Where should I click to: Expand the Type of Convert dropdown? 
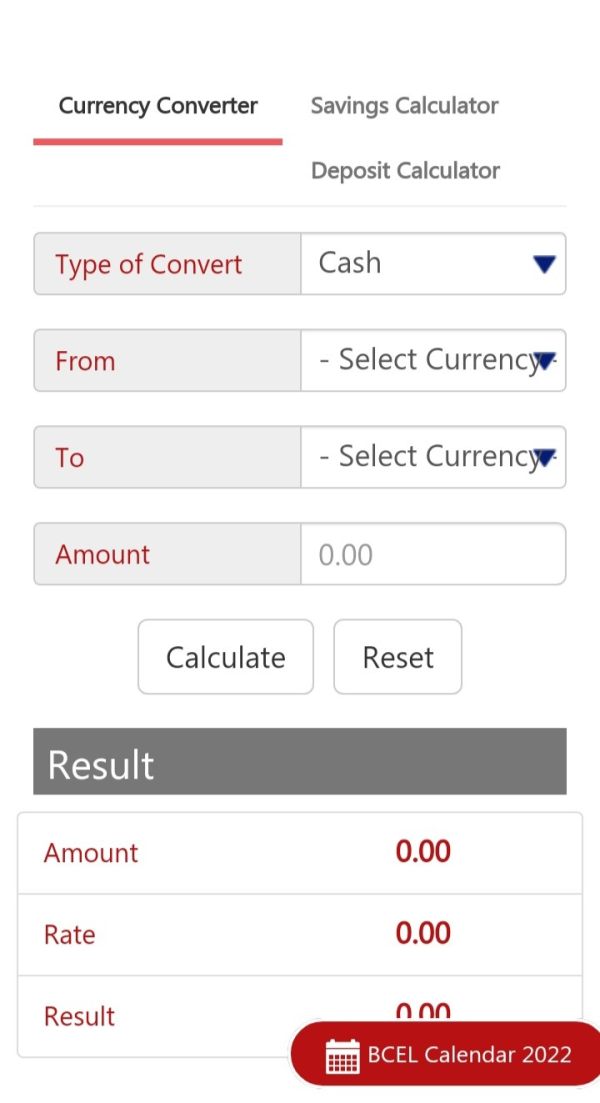[x=433, y=264]
